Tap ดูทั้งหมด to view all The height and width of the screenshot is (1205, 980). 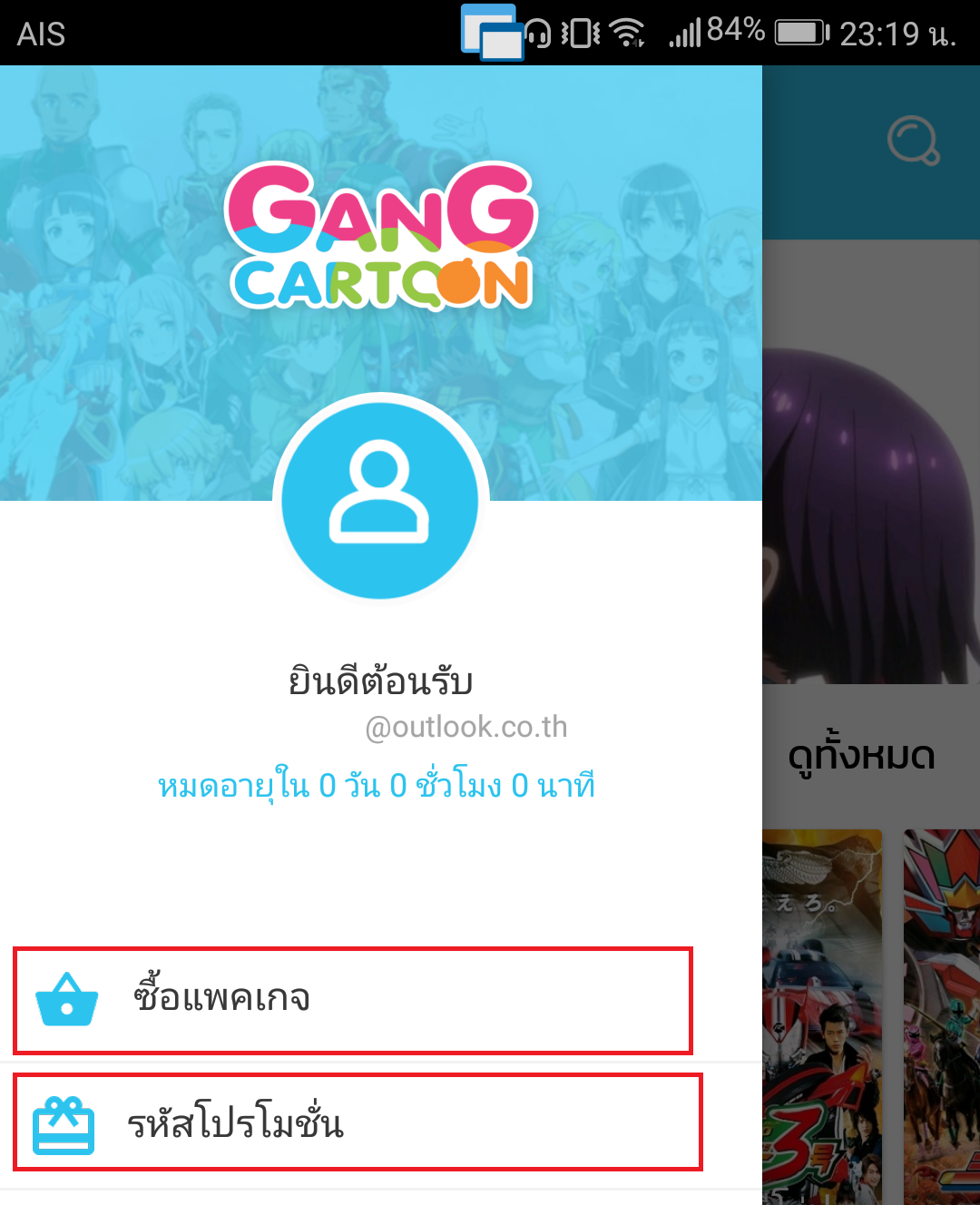click(x=861, y=755)
